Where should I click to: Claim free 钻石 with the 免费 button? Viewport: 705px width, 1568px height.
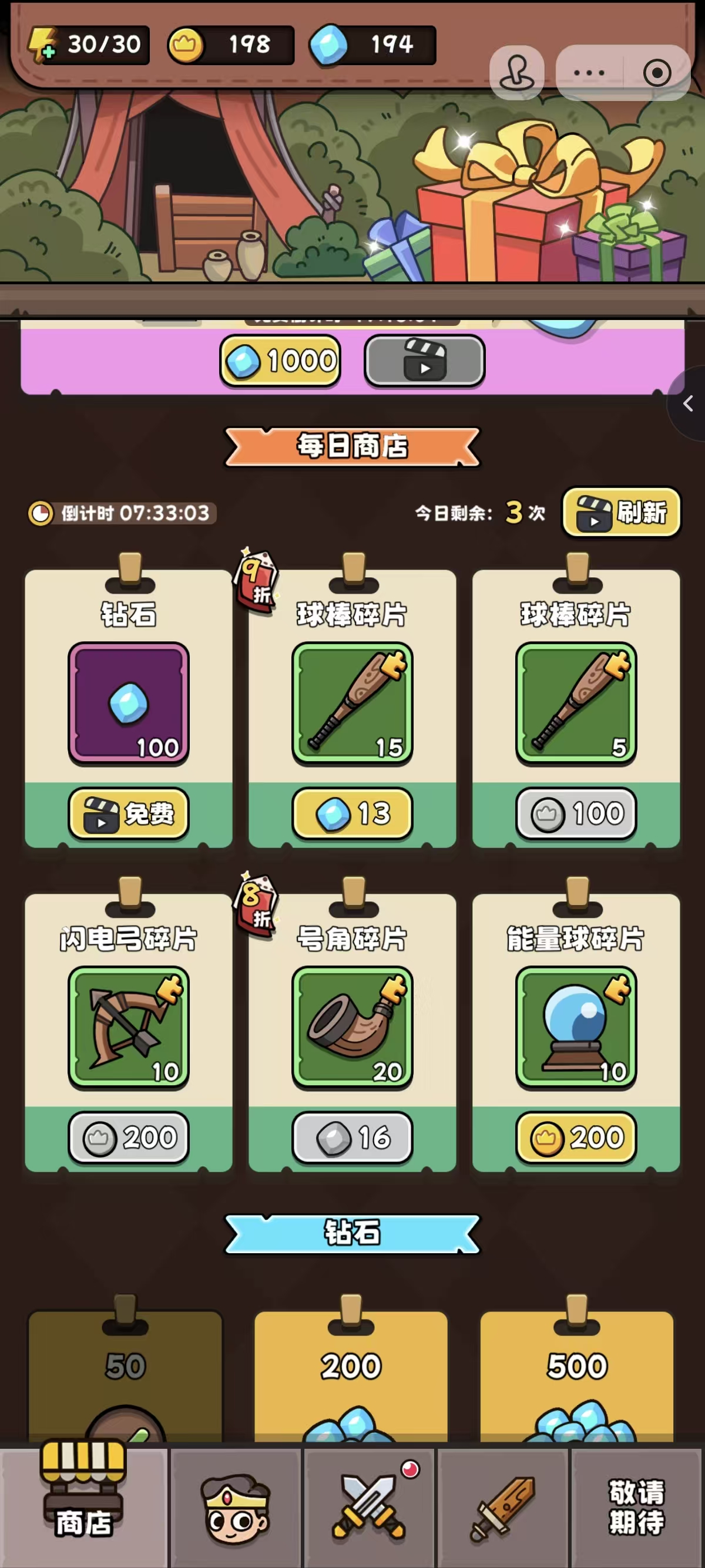[129, 813]
